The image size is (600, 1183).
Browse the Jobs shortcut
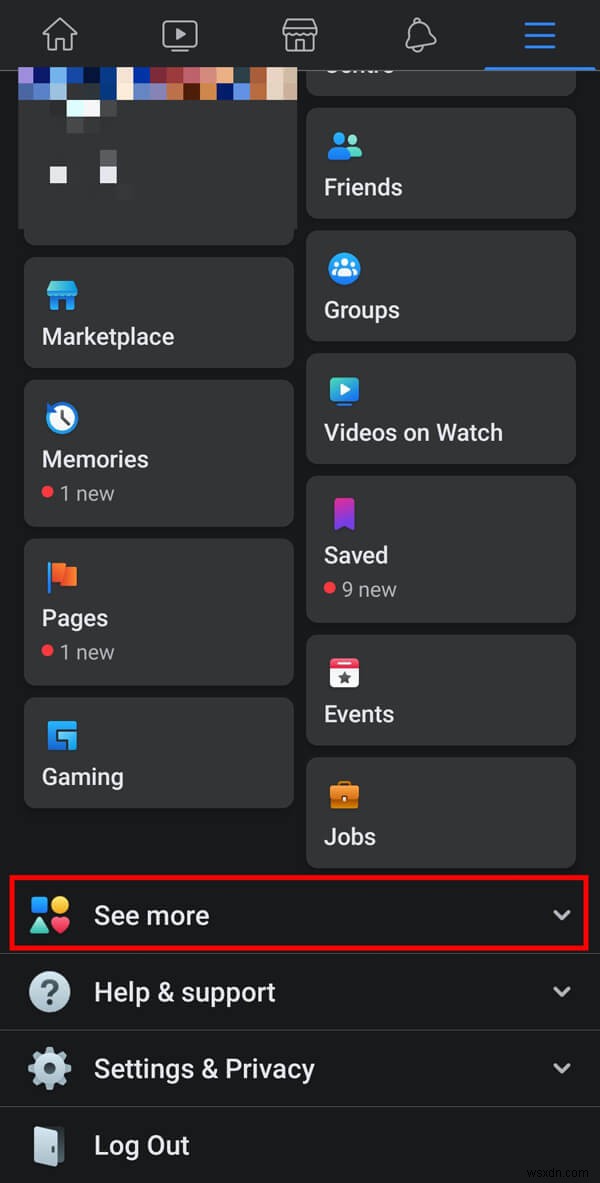pyautogui.click(x=440, y=812)
